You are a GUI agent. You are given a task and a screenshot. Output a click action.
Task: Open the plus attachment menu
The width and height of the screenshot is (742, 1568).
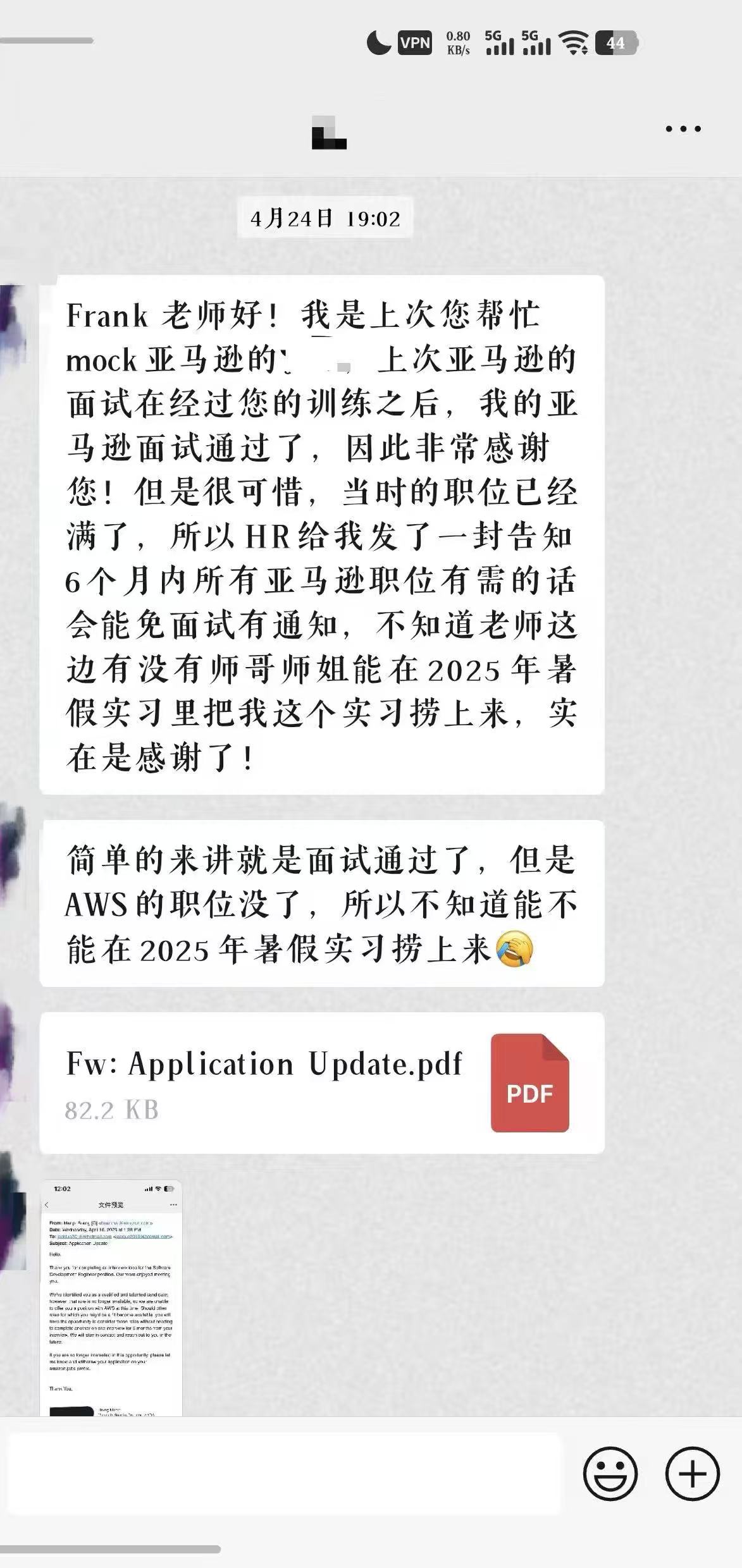(693, 1473)
